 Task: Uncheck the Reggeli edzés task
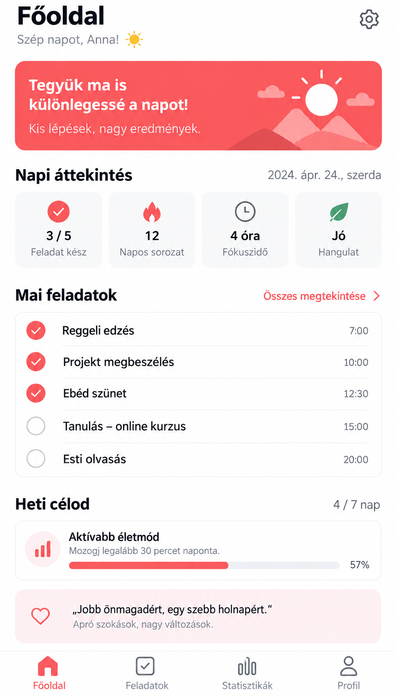click(36, 330)
